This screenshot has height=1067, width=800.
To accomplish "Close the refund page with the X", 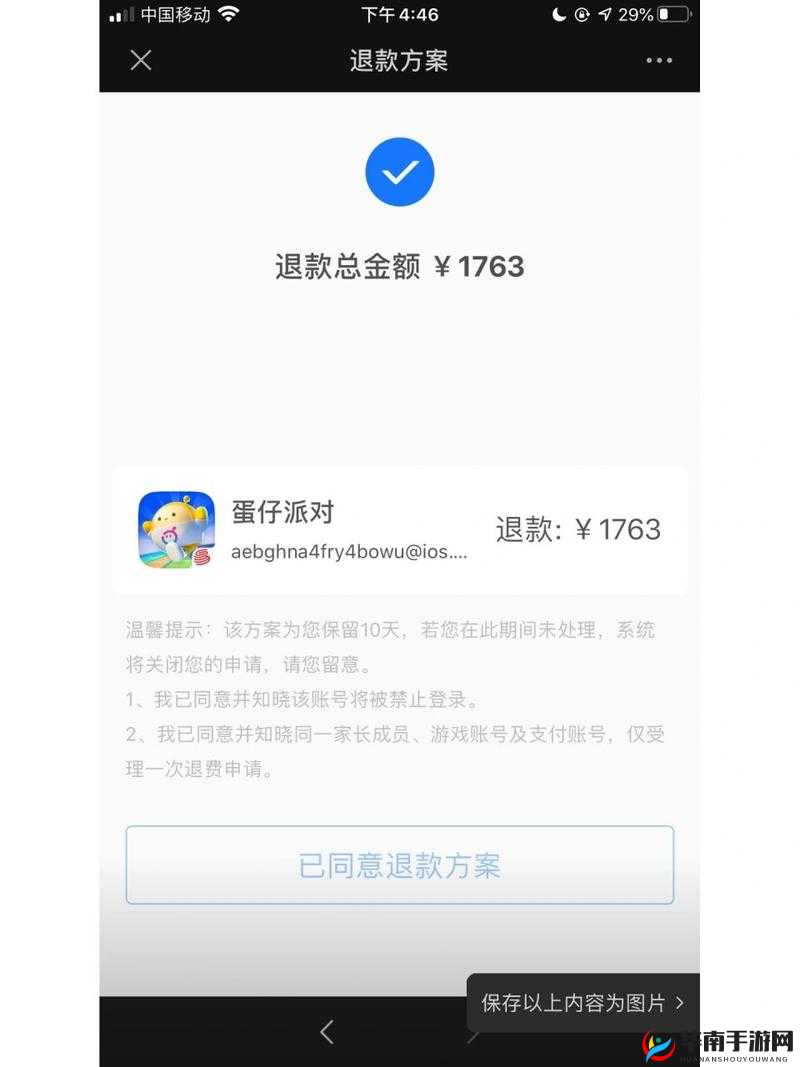I will pyautogui.click(x=140, y=61).
